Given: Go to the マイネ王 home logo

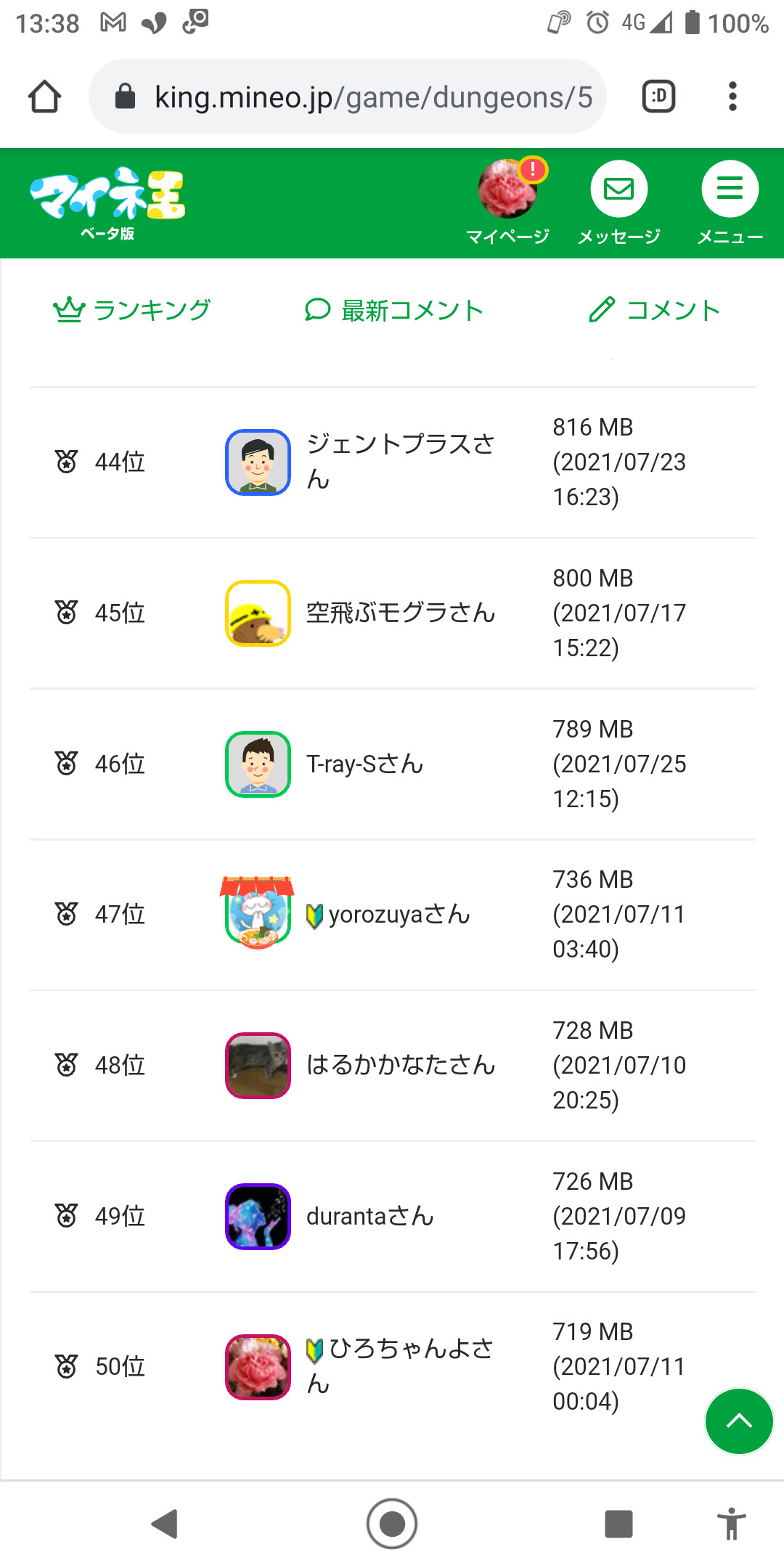Looking at the screenshot, I should [x=107, y=200].
